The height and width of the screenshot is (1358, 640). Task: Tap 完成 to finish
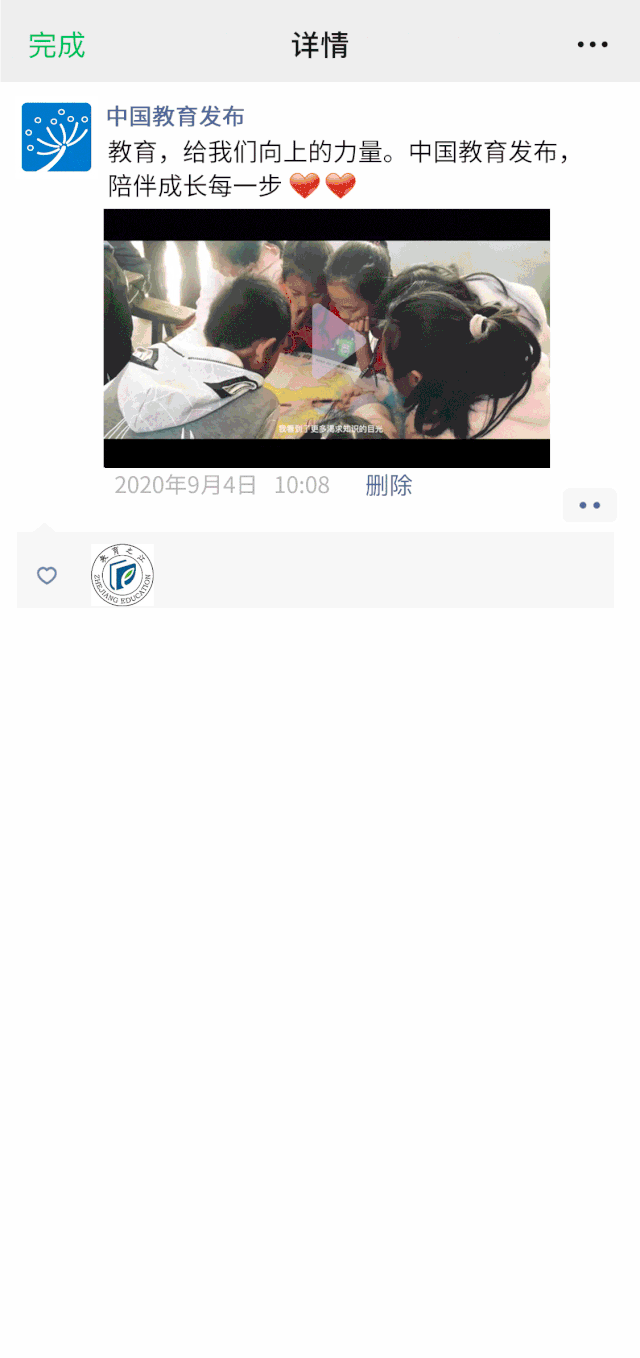(57, 45)
